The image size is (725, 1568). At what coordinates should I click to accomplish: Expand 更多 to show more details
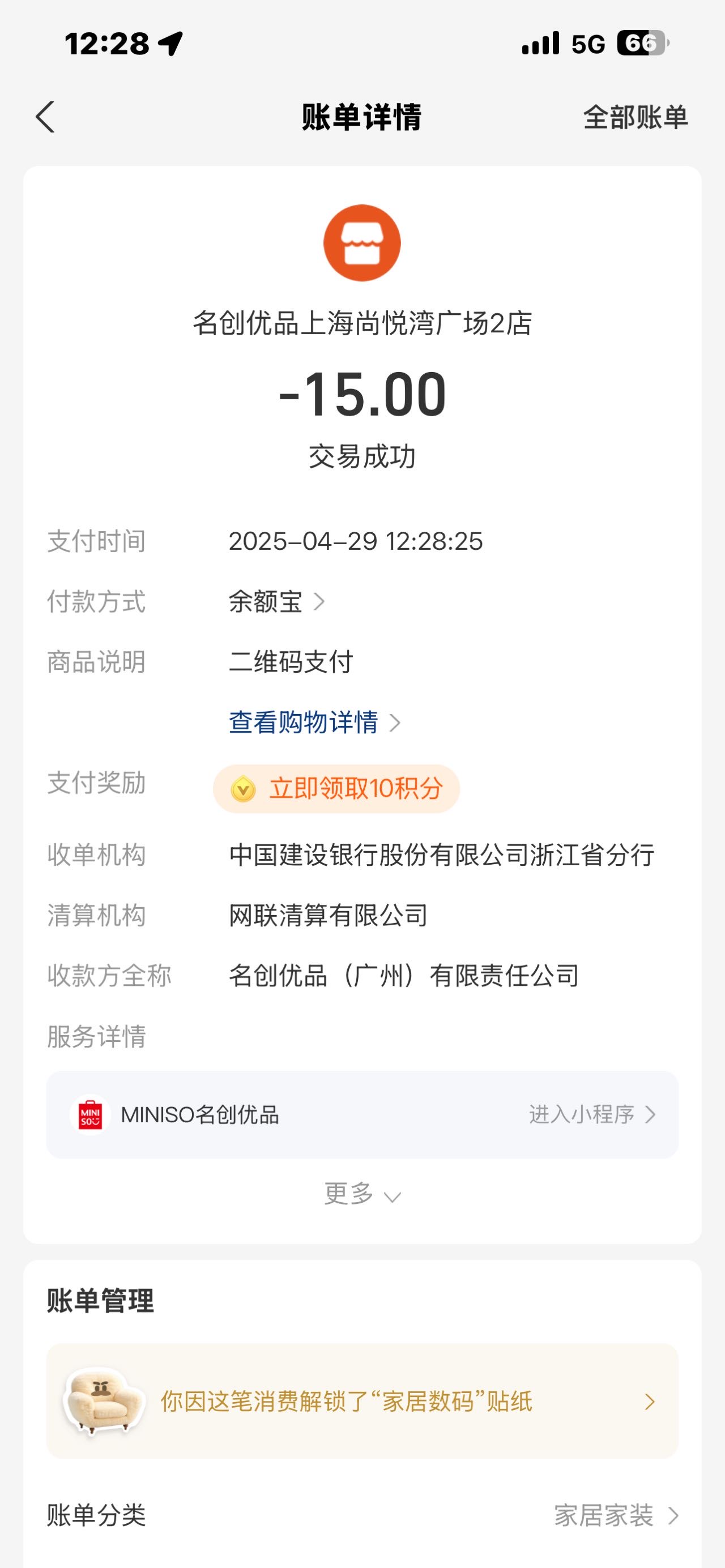tap(362, 1194)
